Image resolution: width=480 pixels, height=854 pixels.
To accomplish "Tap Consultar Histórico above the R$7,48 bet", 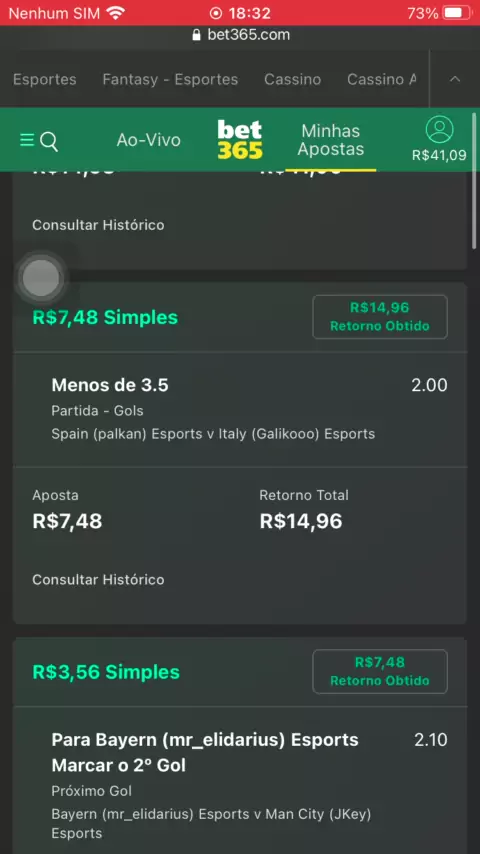I will 98,225.
